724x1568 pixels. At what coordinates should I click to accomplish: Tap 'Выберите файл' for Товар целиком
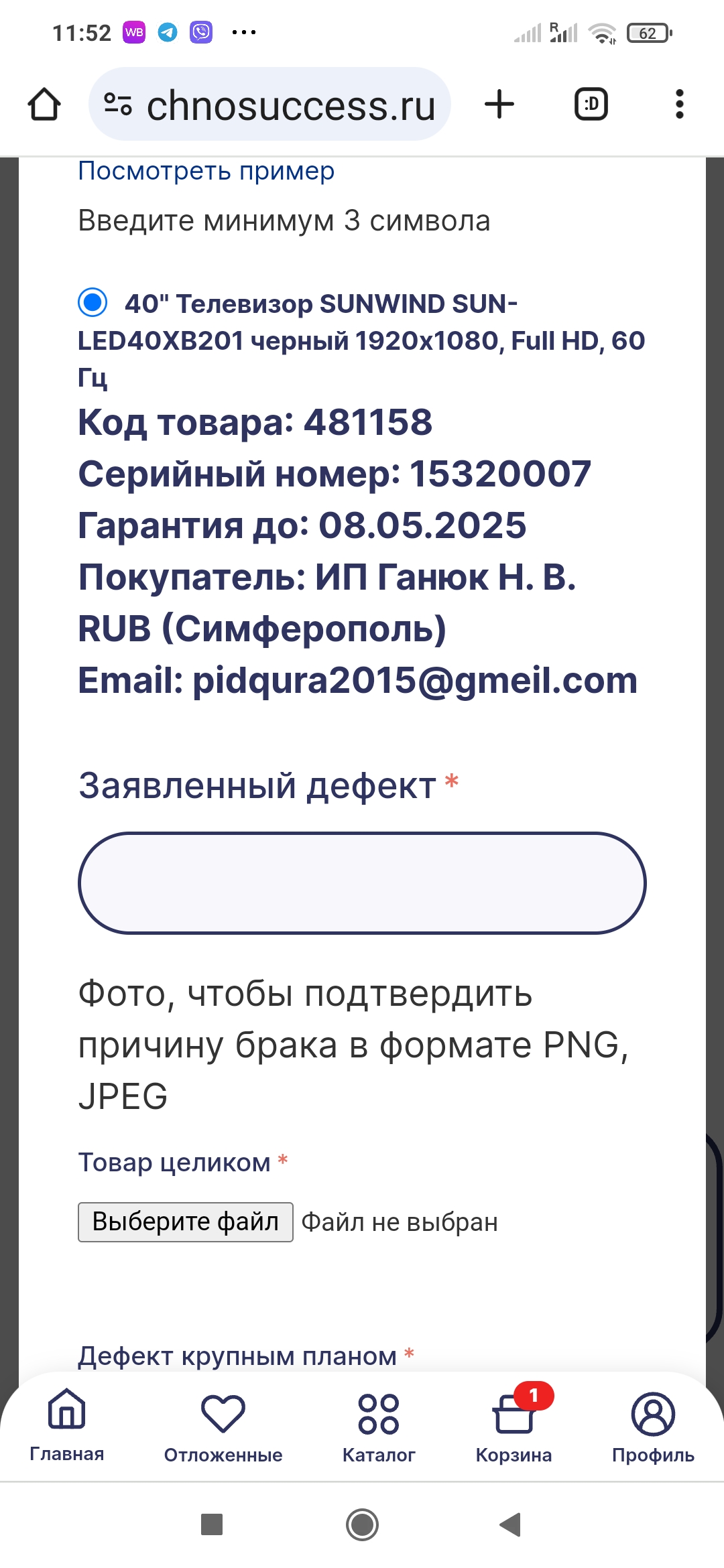tap(186, 1222)
